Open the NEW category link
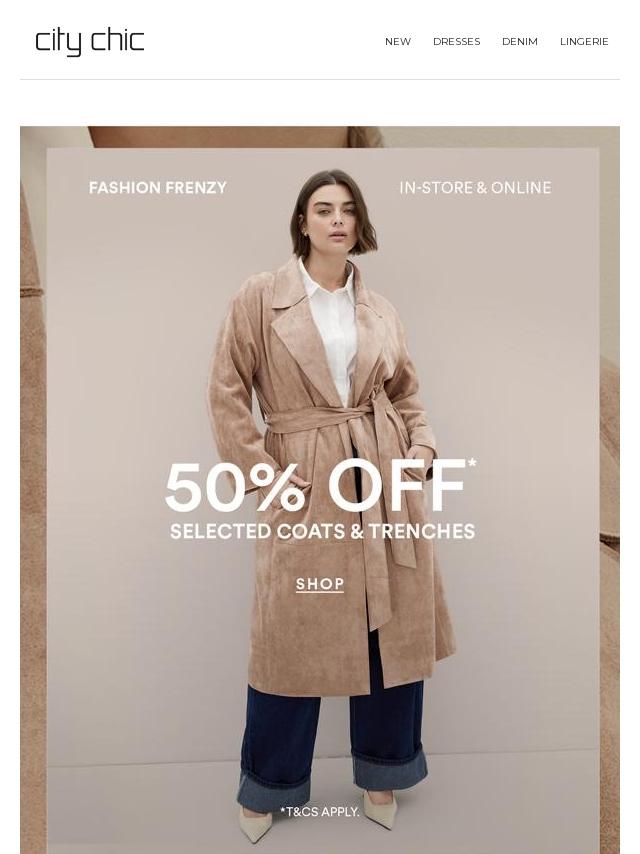Image resolution: width=640 pixels, height=854 pixels. 397,42
